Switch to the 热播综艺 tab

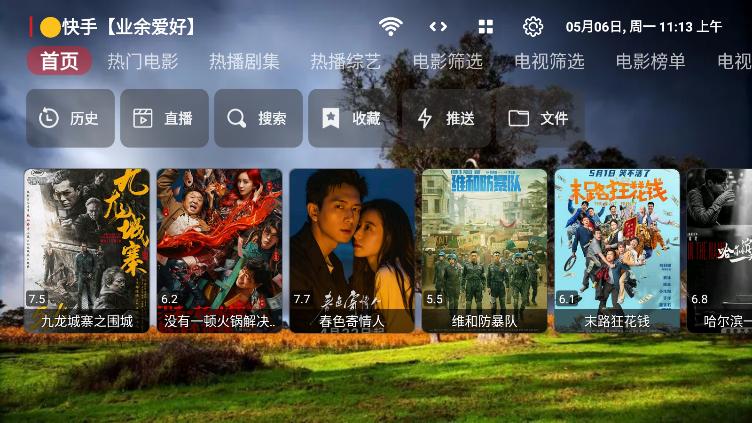345,61
